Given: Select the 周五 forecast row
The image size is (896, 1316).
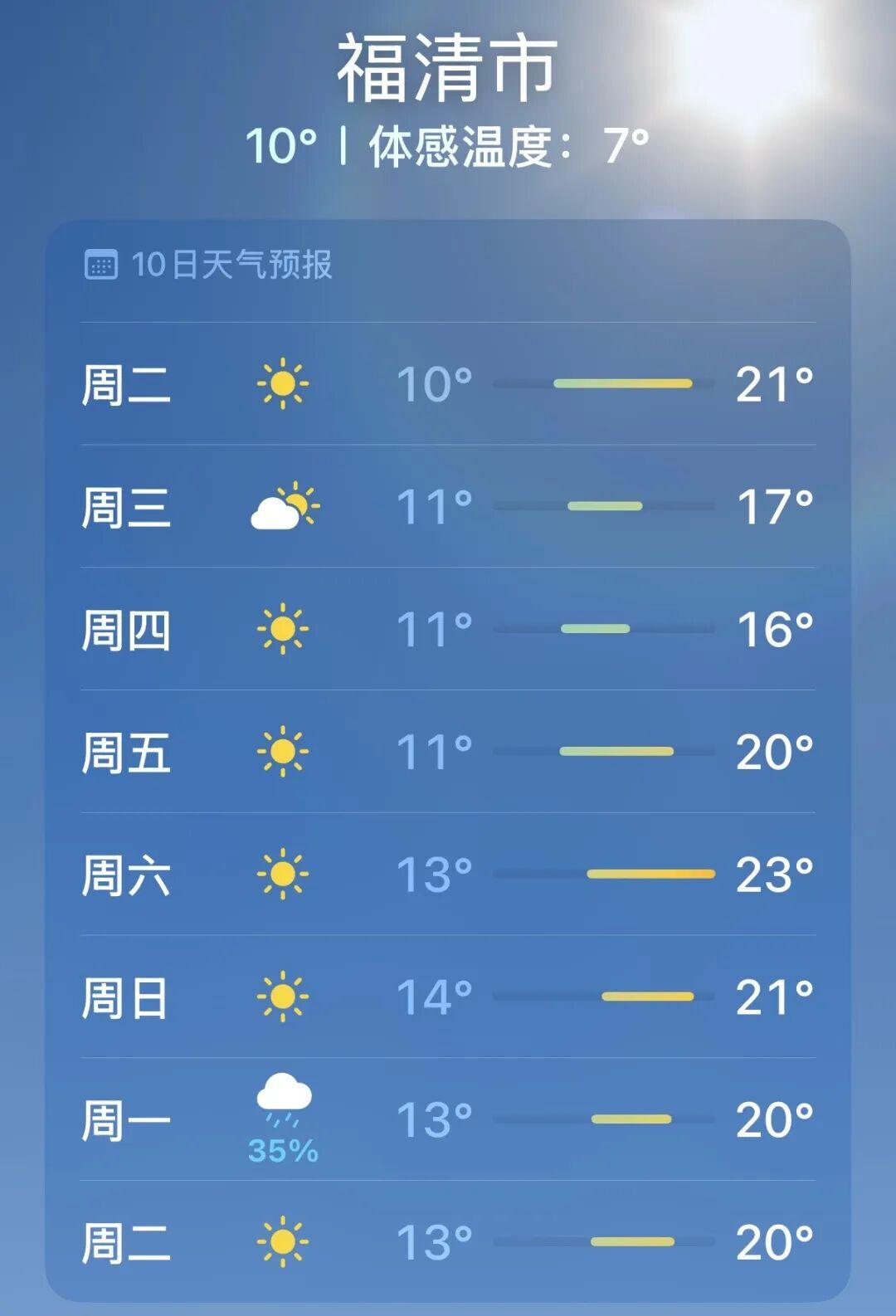Looking at the screenshot, I should click(x=448, y=752).
